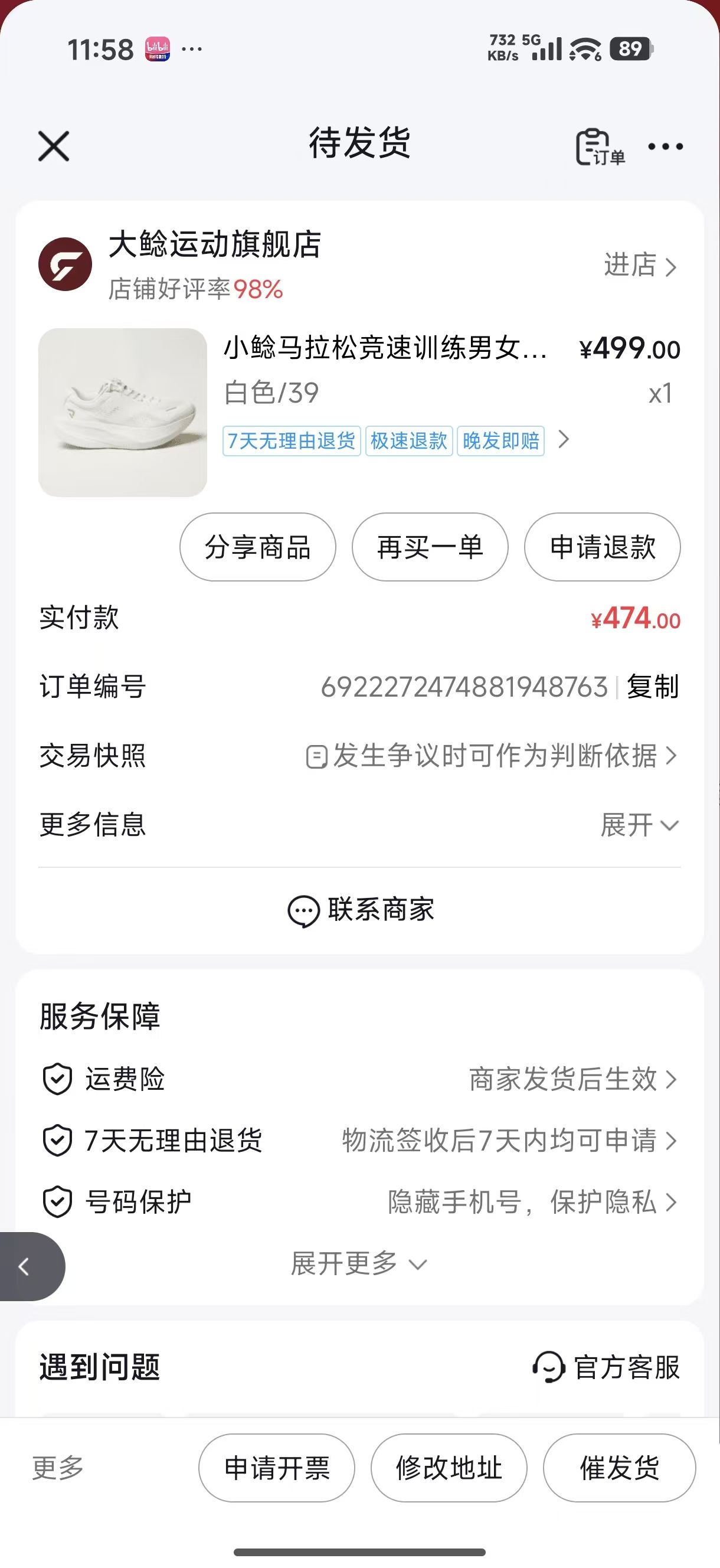Open the orders list icon
The width and height of the screenshot is (720, 1568).
pyautogui.click(x=599, y=146)
